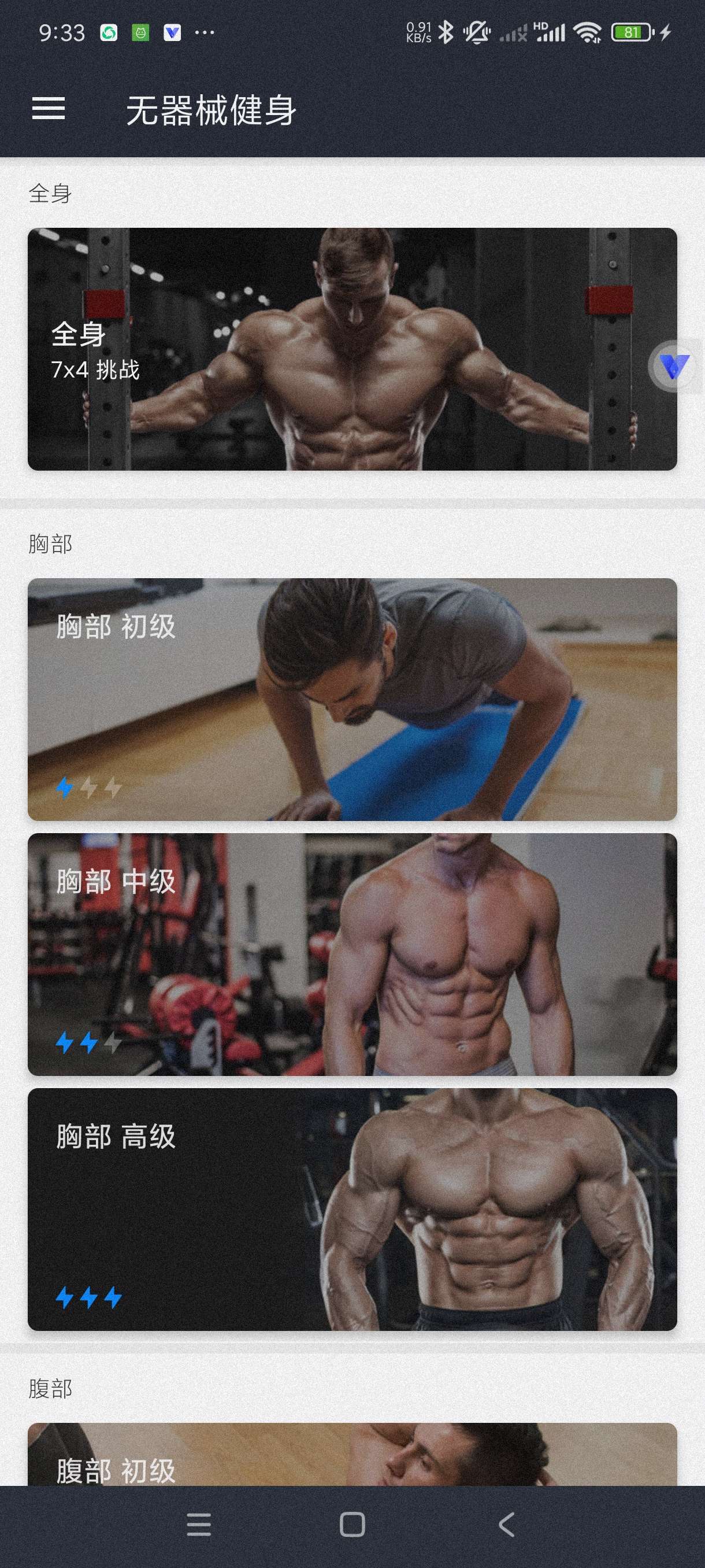Select the 胸部 中级 workout card
Image resolution: width=705 pixels, height=1568 pixels.
352,954
